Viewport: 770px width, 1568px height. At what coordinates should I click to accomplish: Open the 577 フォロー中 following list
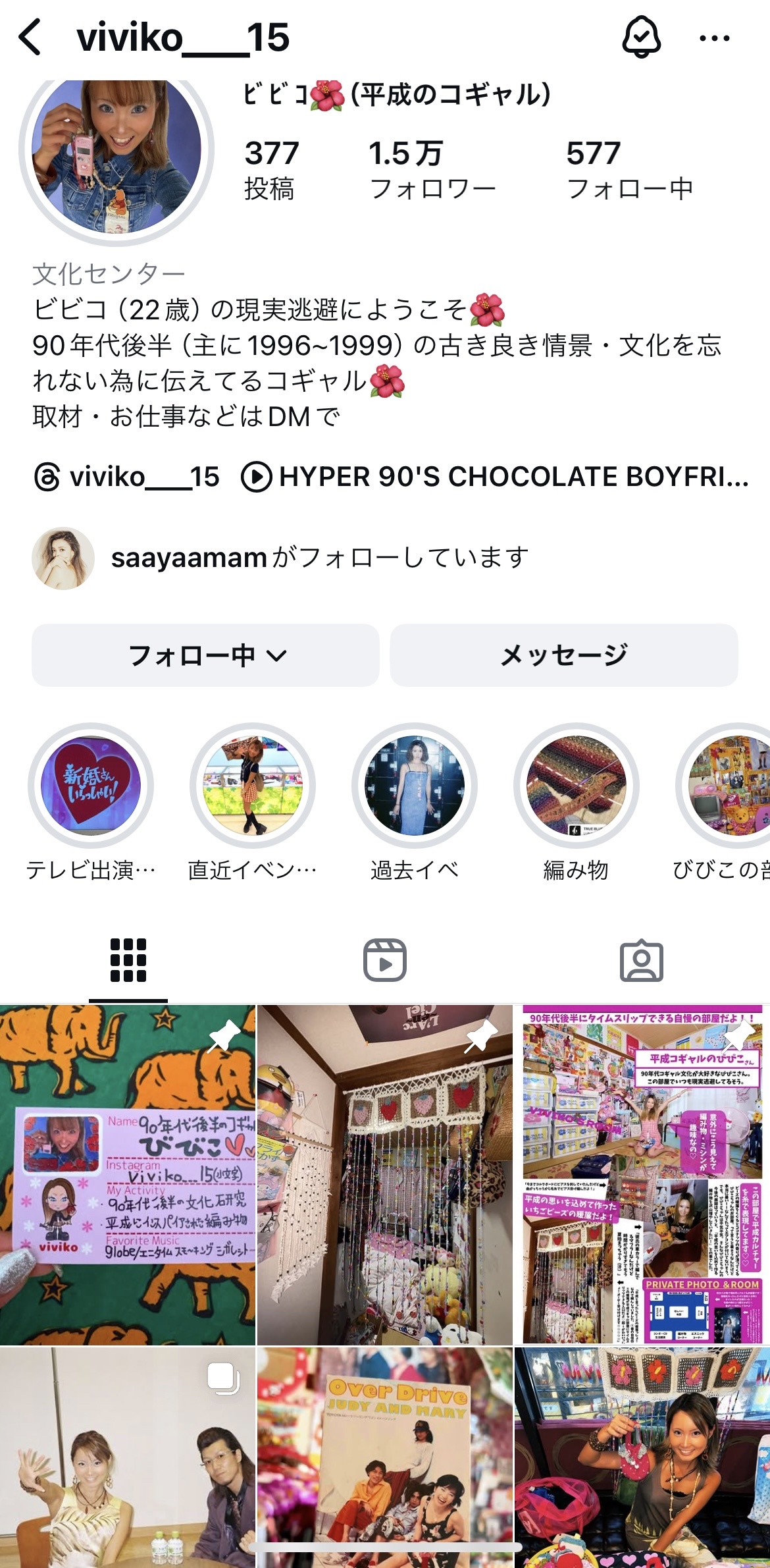click(630, 170)
